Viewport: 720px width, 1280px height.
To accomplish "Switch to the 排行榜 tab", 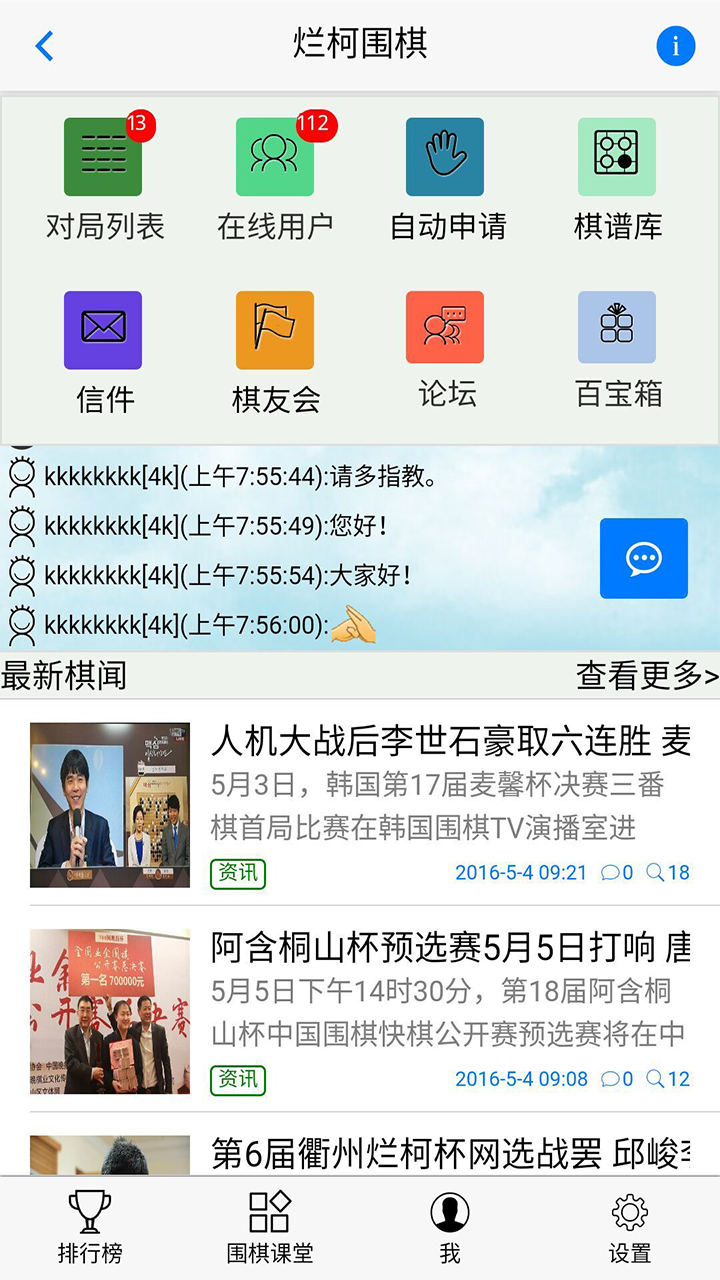I will tap(90, 1228).
